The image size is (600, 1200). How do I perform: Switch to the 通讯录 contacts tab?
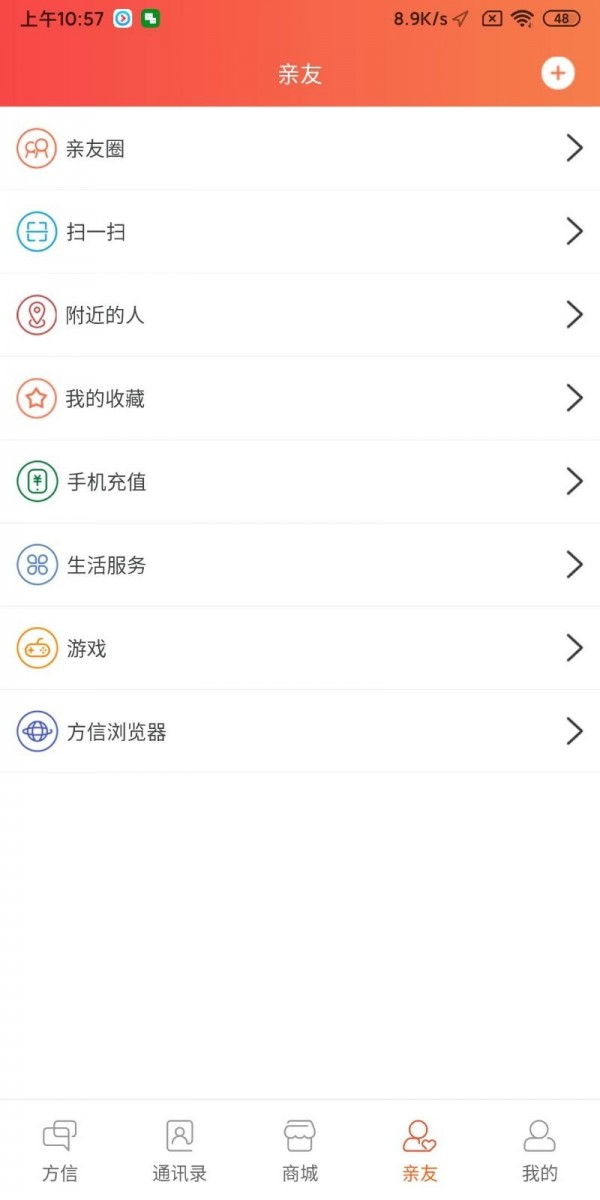point(180,1150)
